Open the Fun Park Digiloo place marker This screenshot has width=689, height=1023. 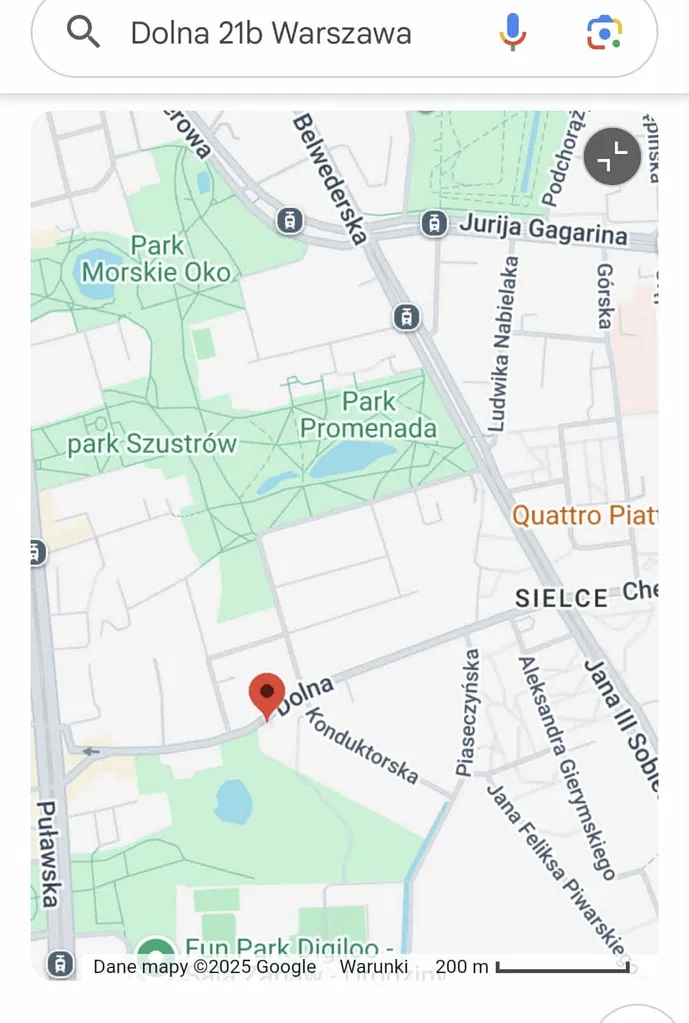(x=155, y=950)
